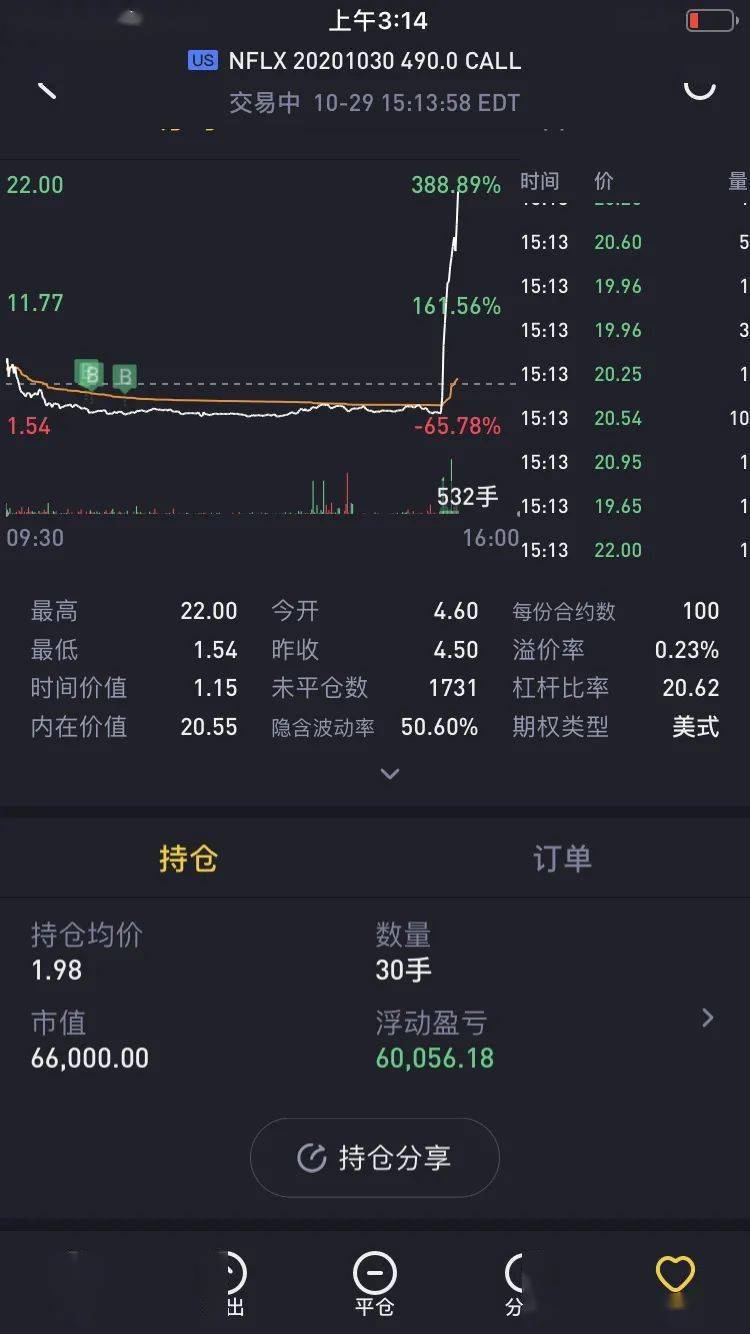Switch to the 持仓 tab
Screen dimensions: 750x1334
(188, 858)
